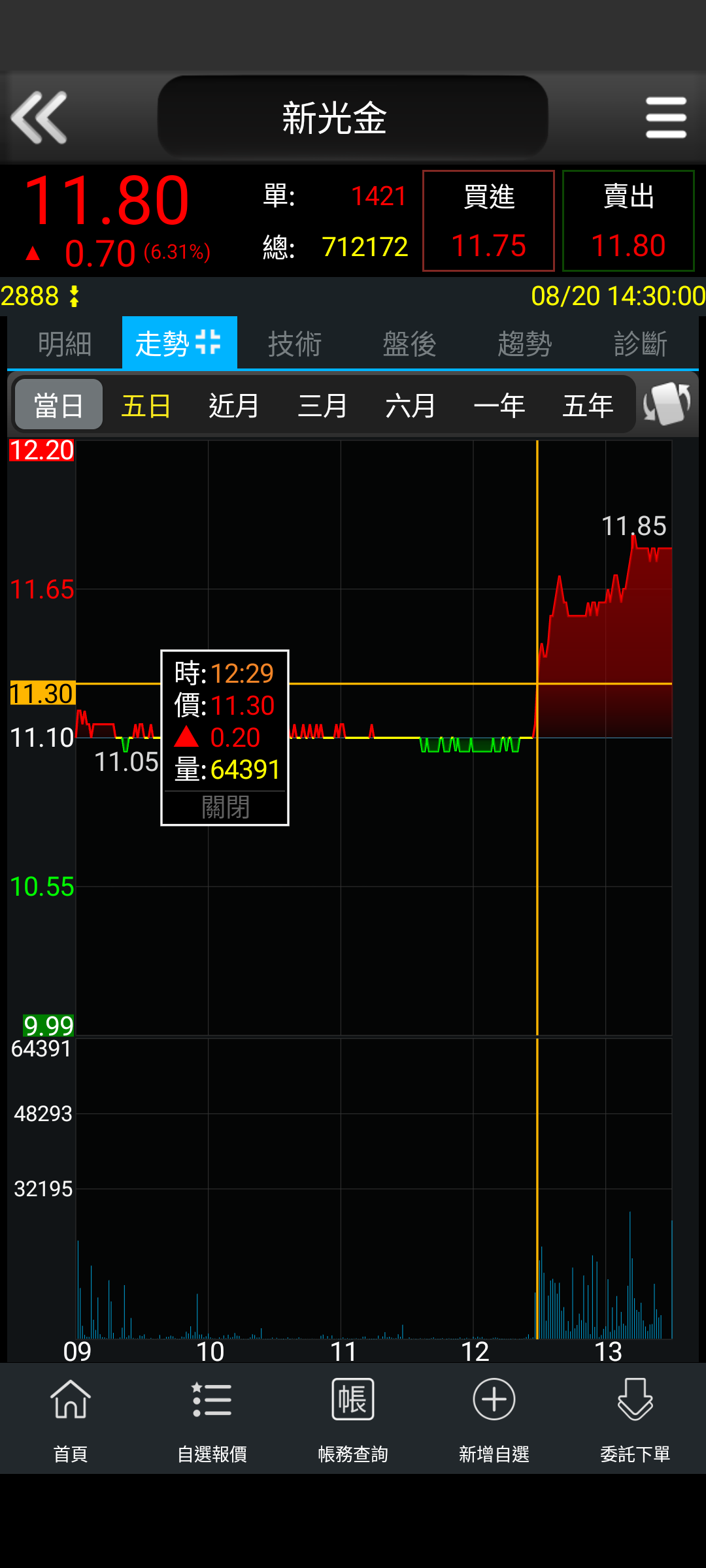Go back using the double-arrow icon

[39, 118]
